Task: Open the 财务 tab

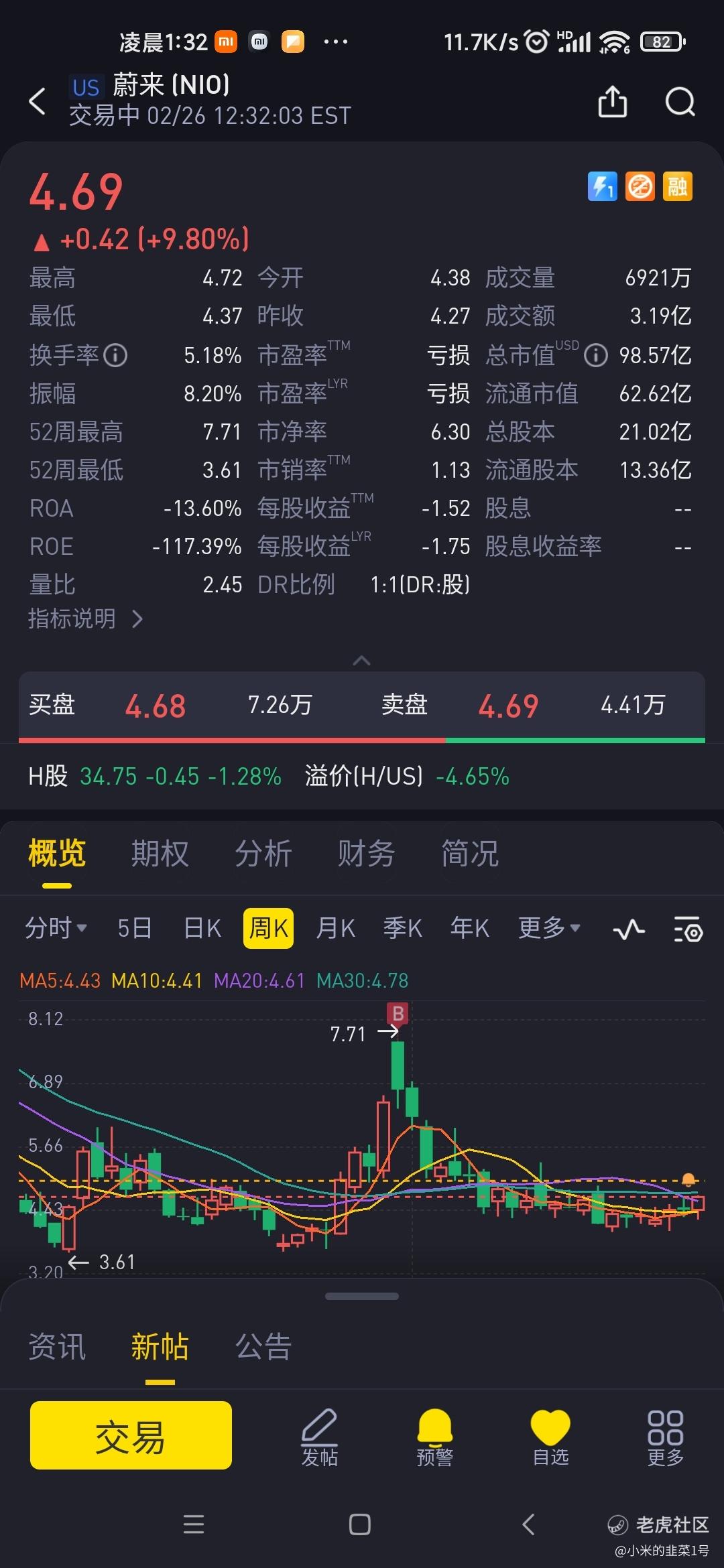Action: 366,854
